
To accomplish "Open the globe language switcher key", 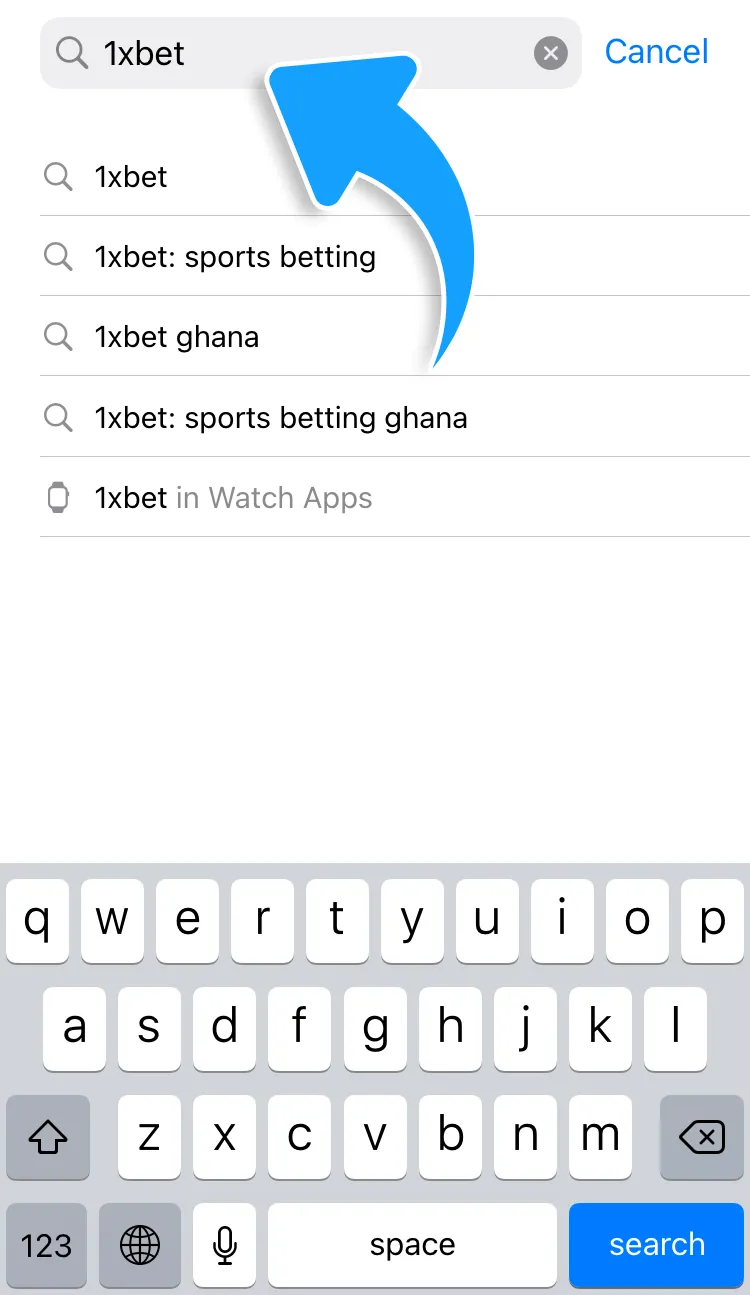I will (x=139, y=1245).
